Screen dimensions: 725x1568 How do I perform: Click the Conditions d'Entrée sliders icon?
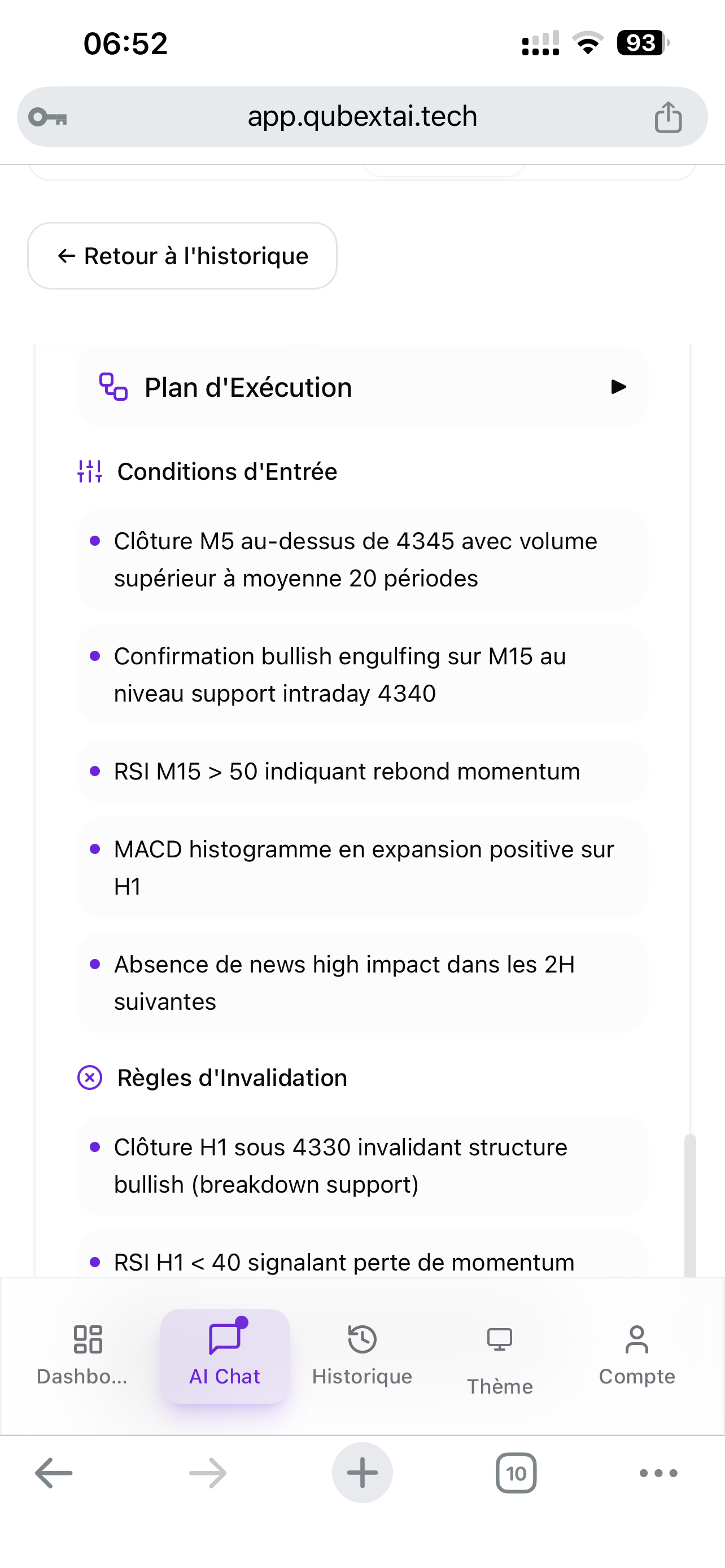point(89,471)
